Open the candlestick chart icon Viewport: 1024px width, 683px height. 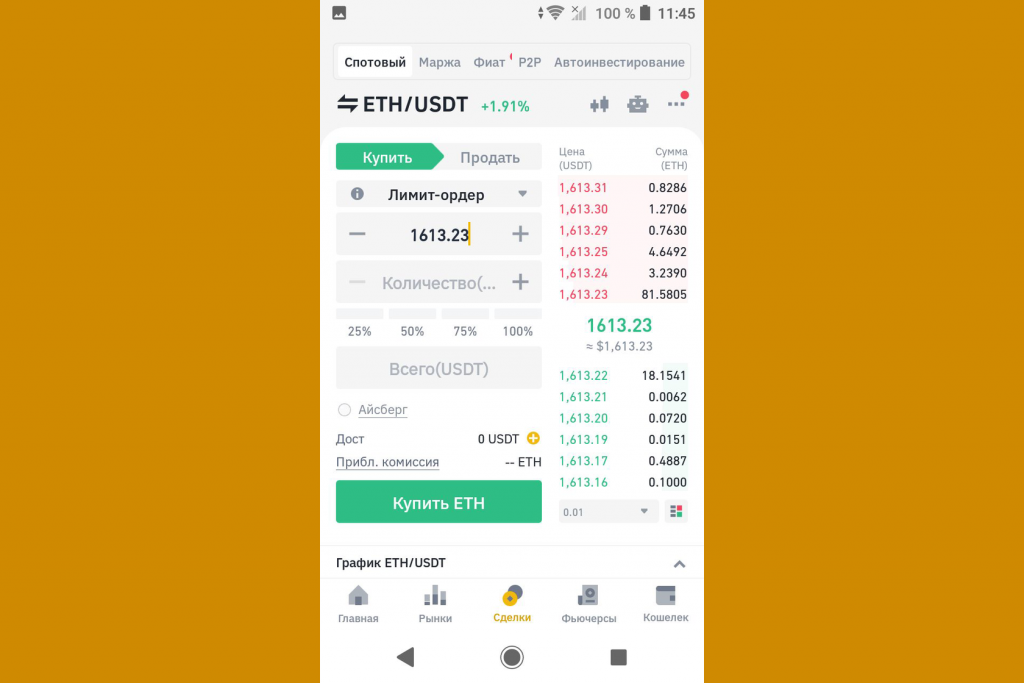(x=600, y=104)
